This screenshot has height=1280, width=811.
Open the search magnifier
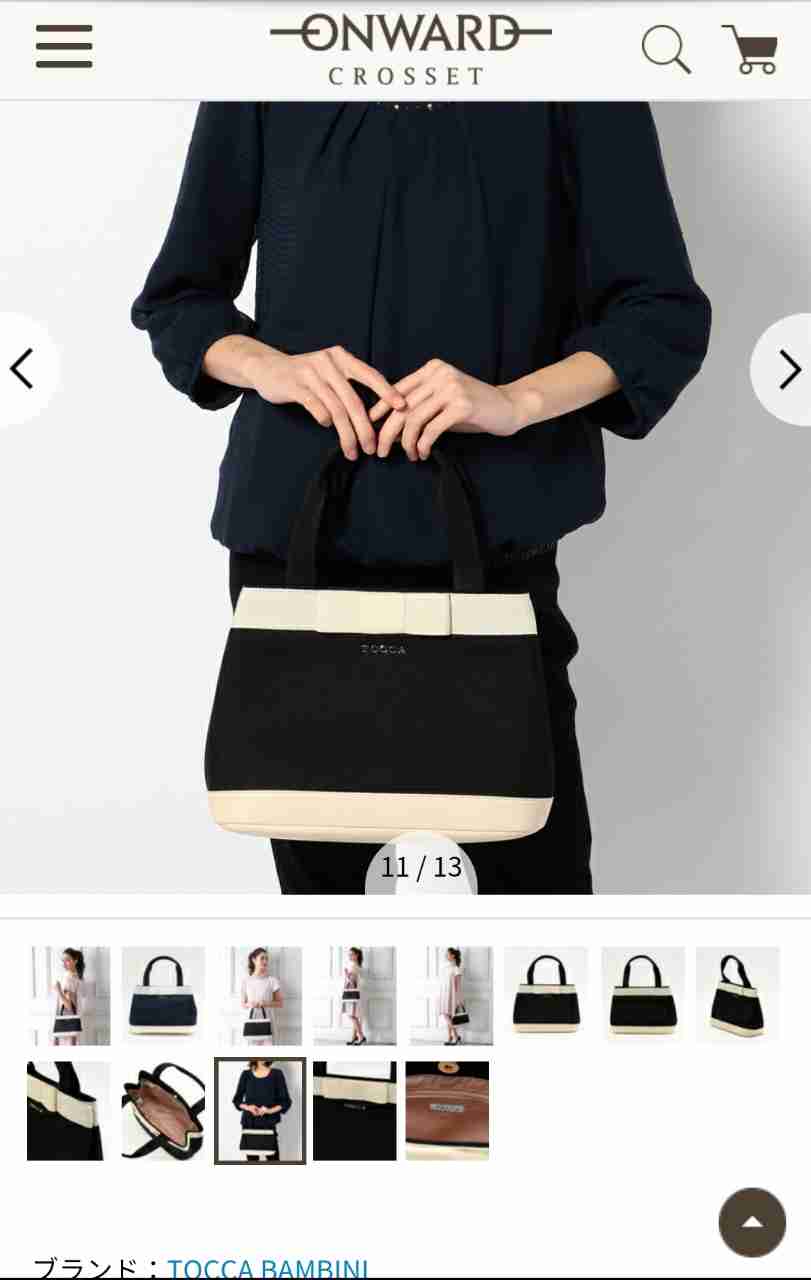point(666,48)
